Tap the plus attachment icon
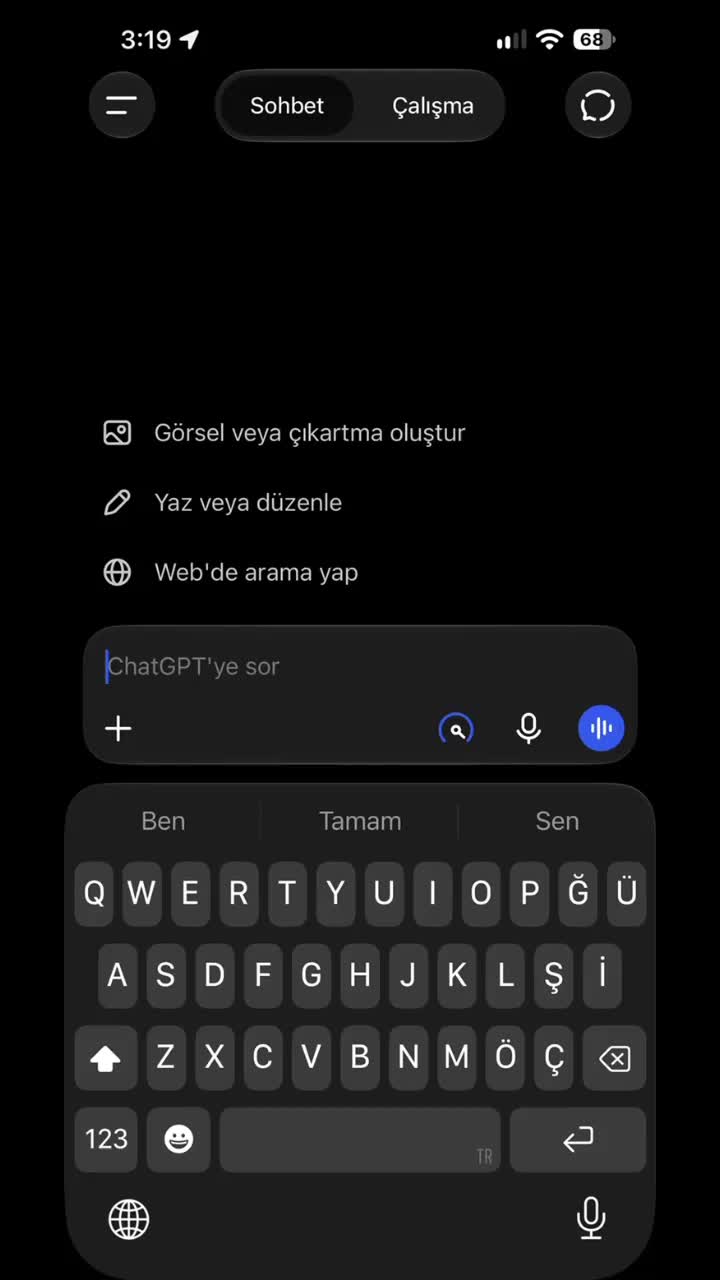 (x=118, y=728)
